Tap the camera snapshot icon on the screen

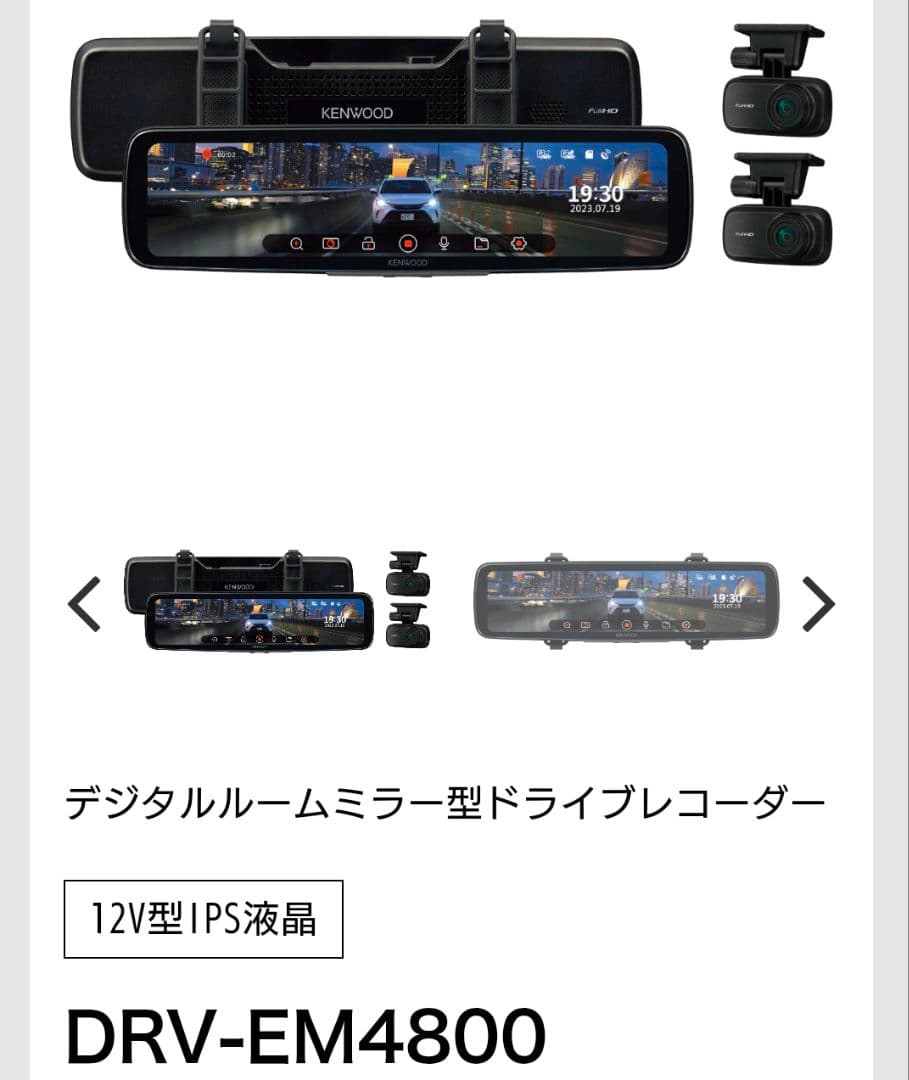332,243
